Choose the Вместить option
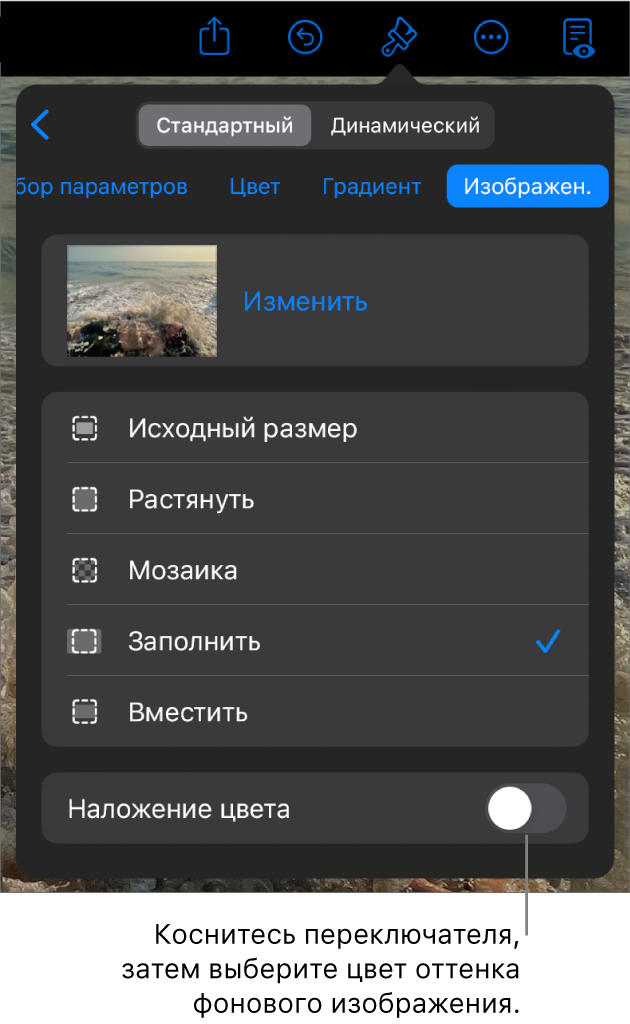Viewport: 630px width, 1024px height. coord(188,712)
